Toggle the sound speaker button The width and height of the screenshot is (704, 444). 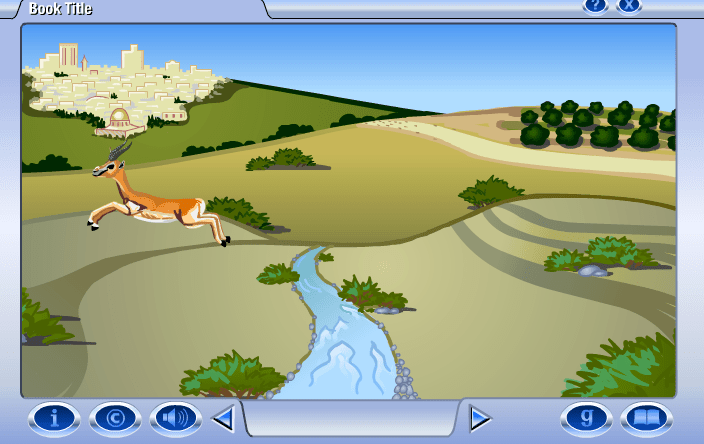click(176, 418)
